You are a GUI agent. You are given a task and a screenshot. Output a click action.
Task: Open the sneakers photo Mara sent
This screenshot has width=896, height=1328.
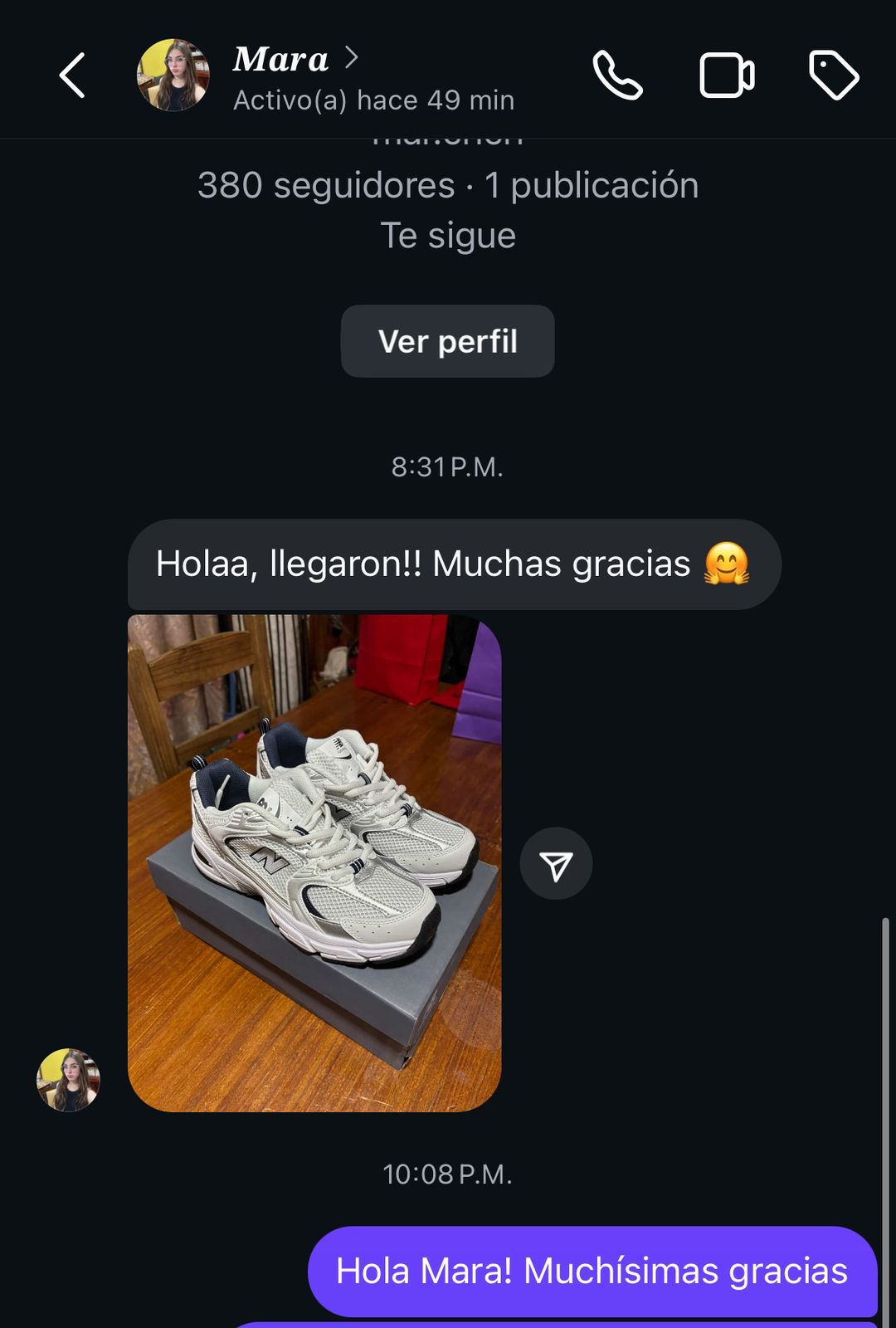pos(314,863)
